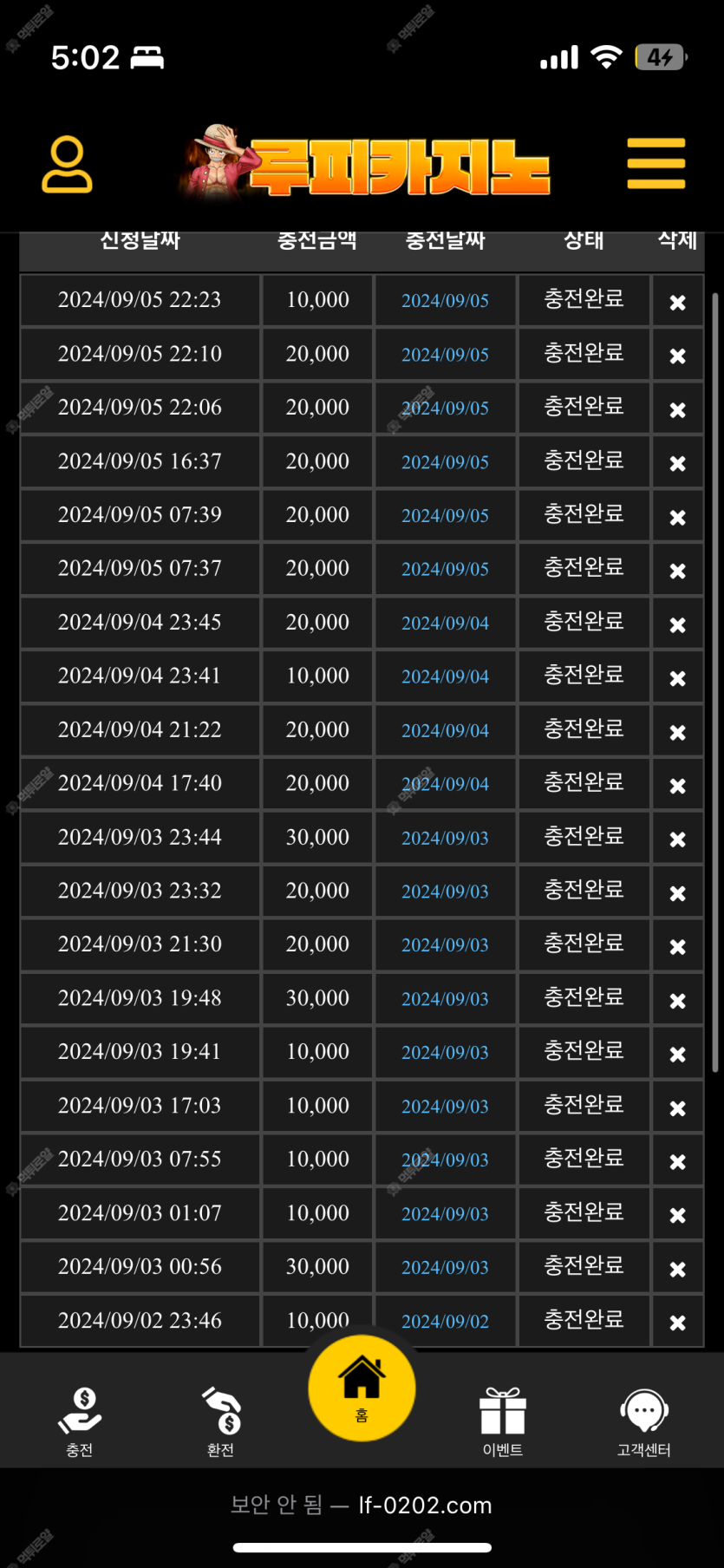Viewport: 724px width, 1568px height.
Task: Remove the 2024/09/04 23:45 entry
Action: [x=677, y=624]
